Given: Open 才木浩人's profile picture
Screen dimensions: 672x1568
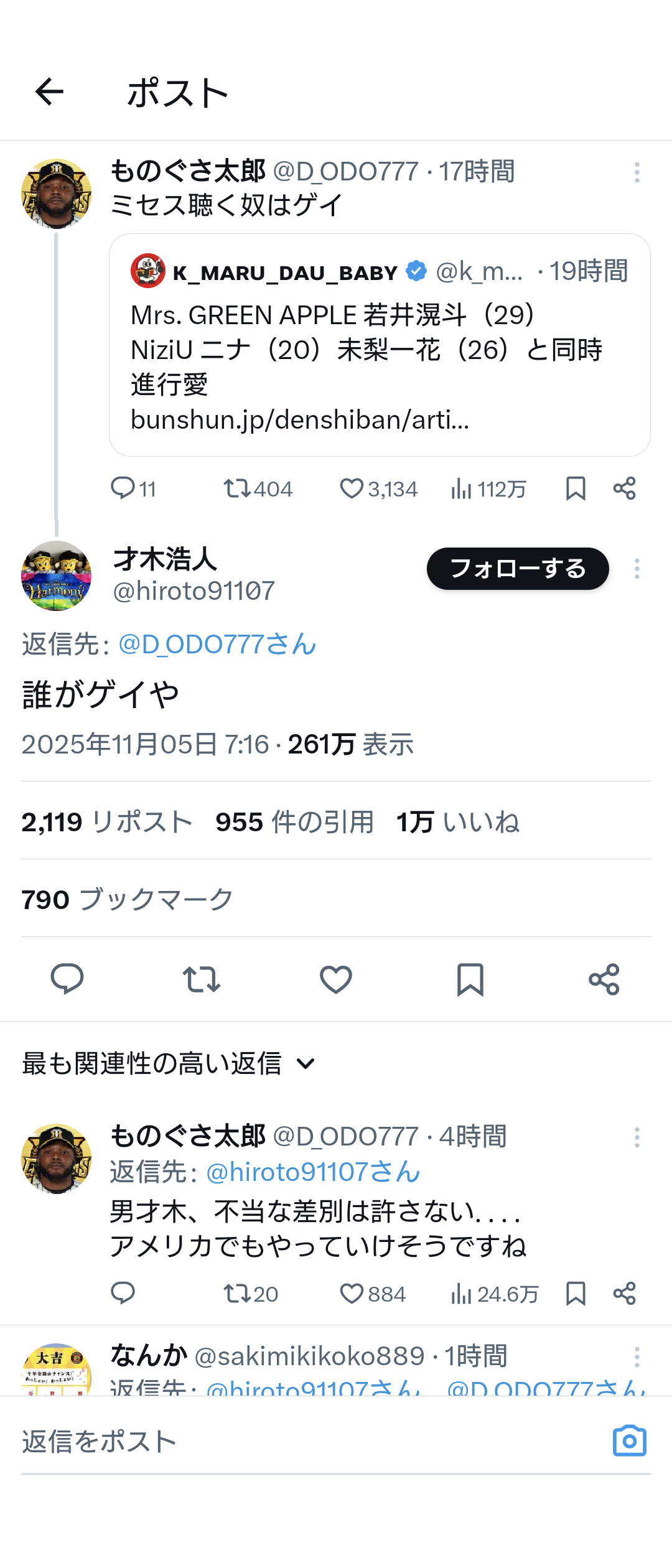Looking at the screenshot, I should [57, 576].
